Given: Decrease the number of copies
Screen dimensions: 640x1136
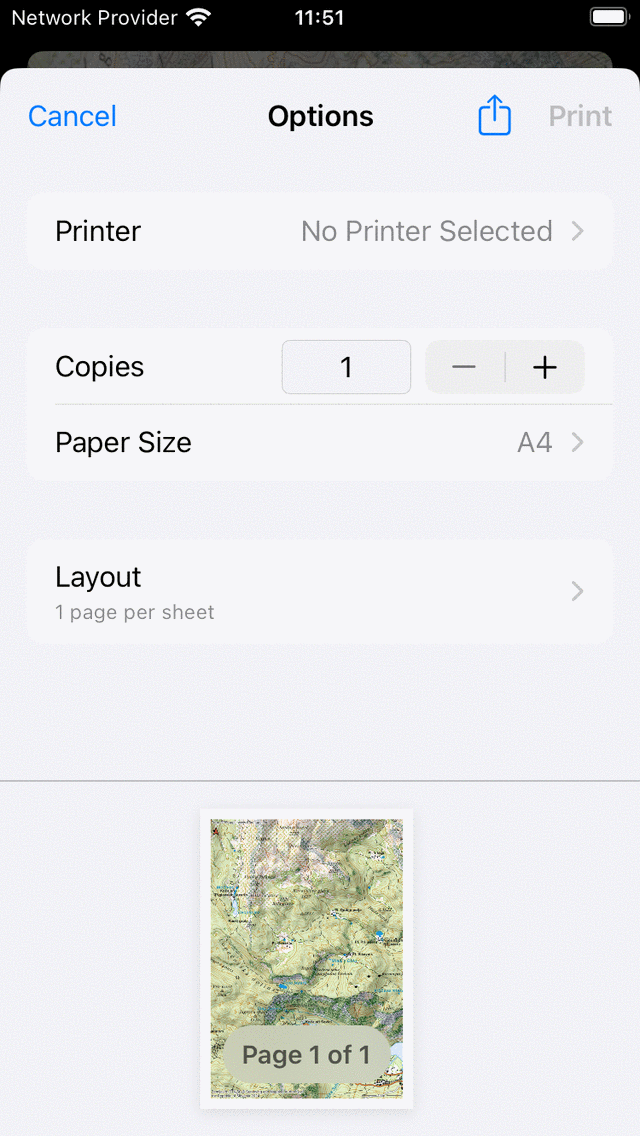Looking at the screenshot, I should click(x=464, y=367).
